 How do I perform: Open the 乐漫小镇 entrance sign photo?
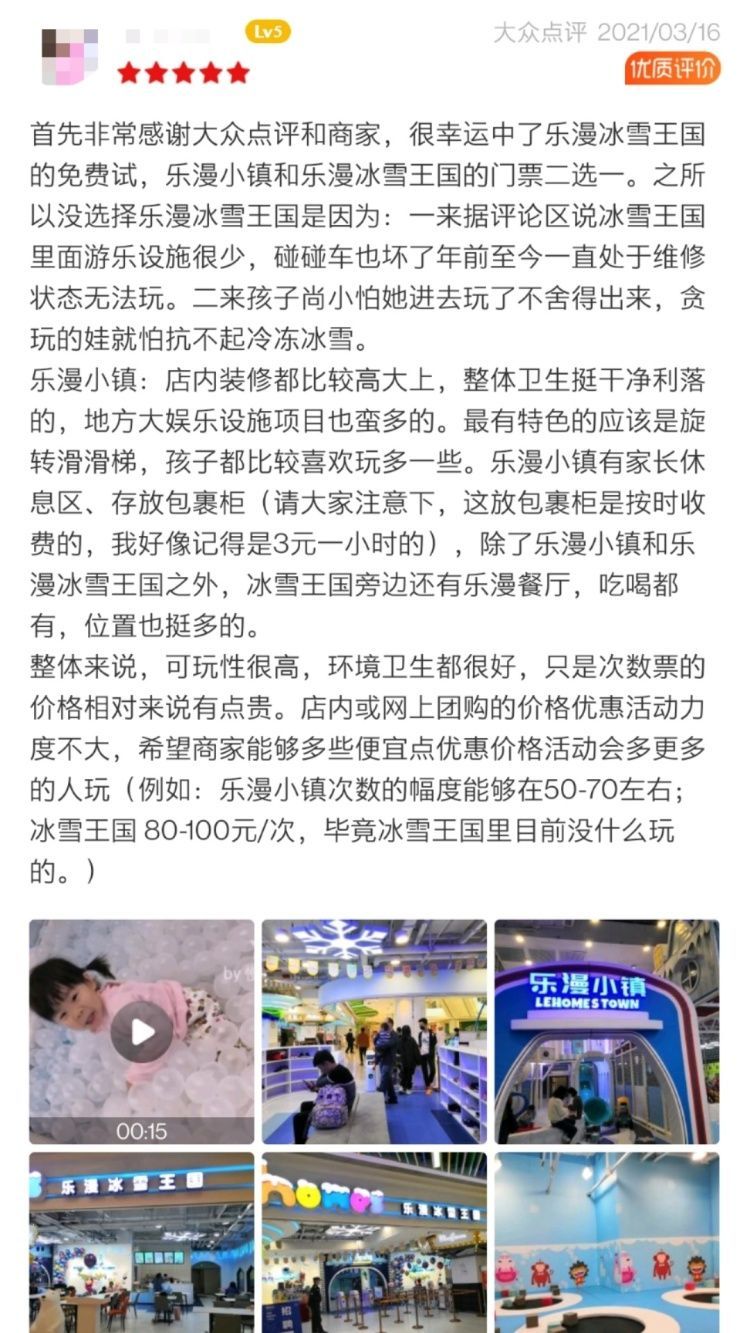(x=607, y=1031)
